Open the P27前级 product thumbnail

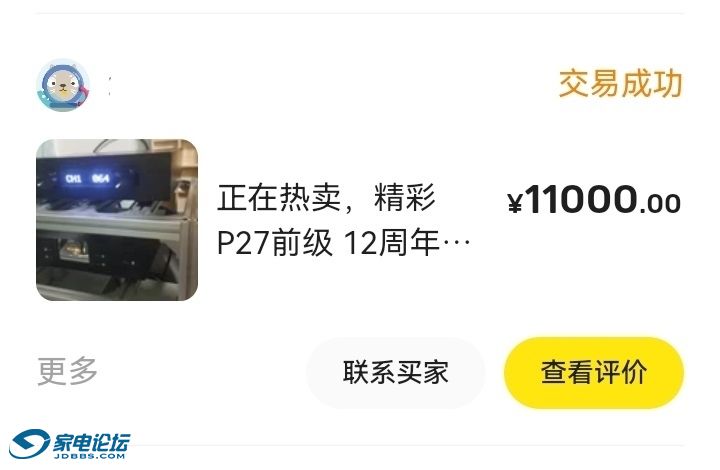coord(117,220)
